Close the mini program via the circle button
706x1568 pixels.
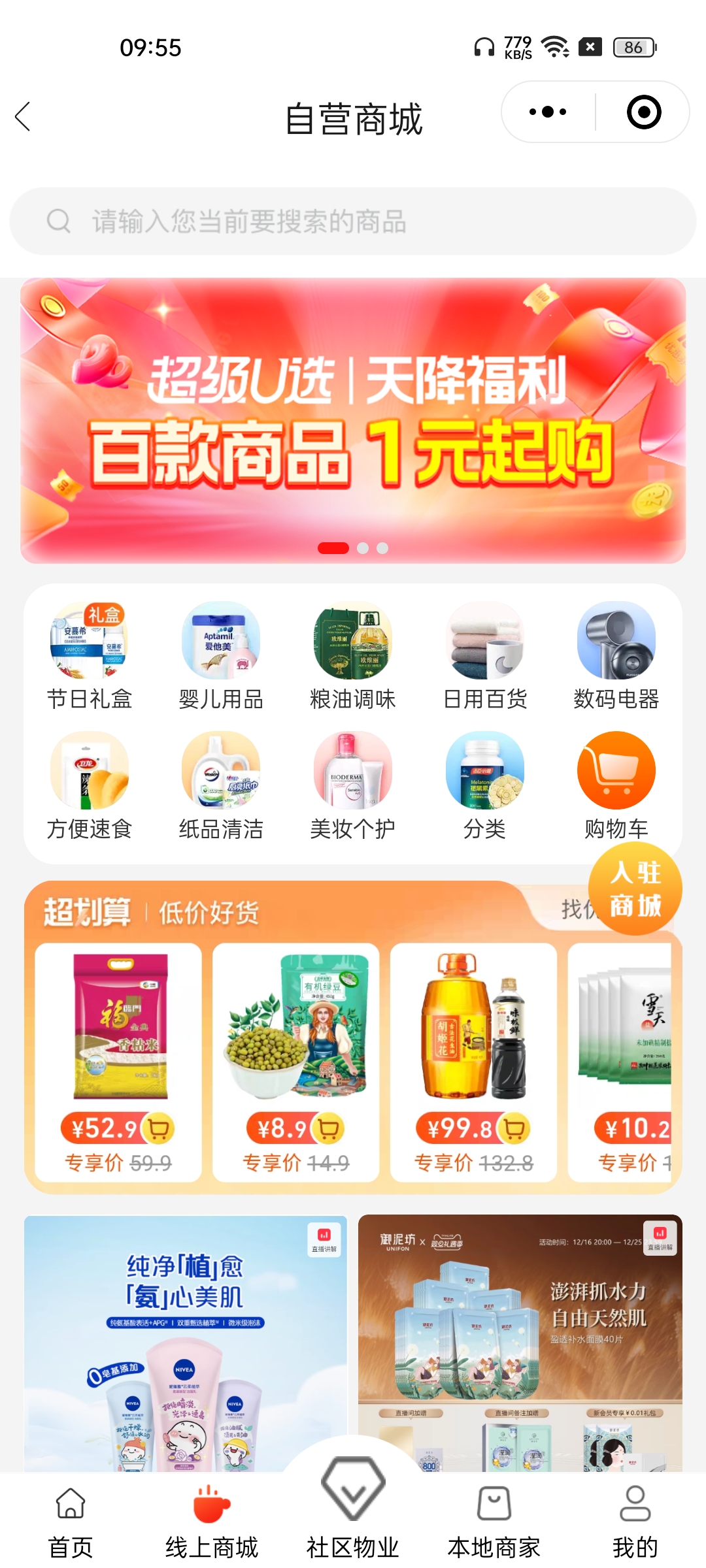pos(643,112)
